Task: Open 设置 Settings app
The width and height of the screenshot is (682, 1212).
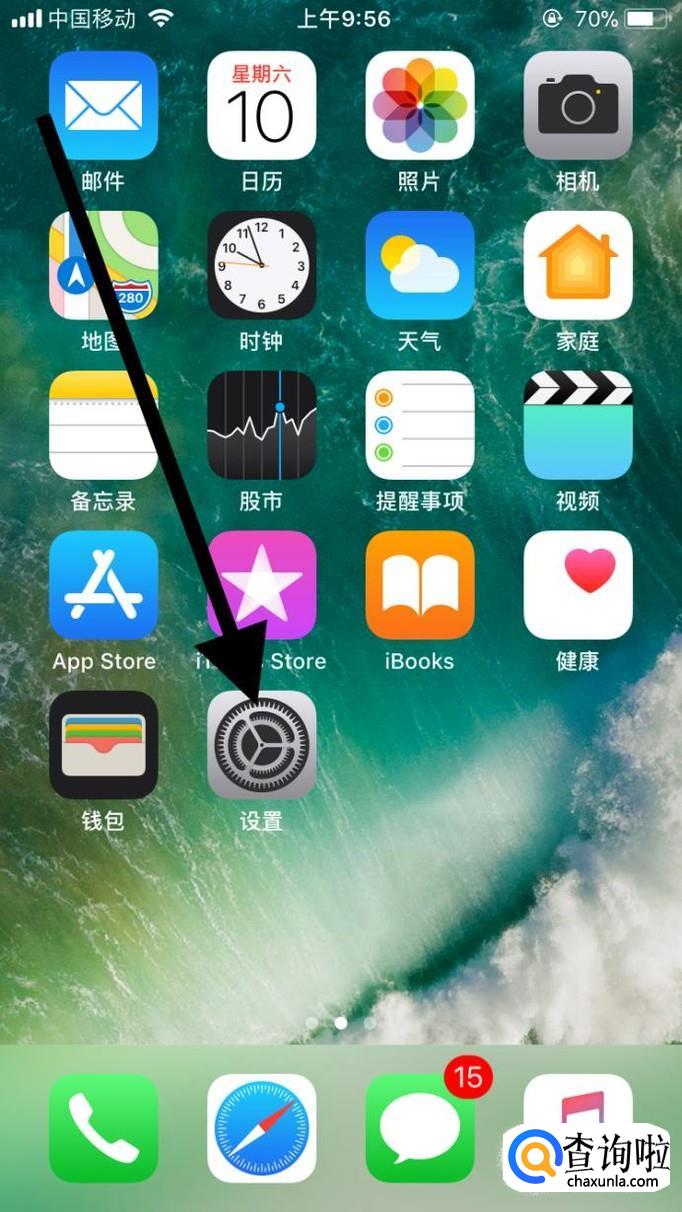Action: (262, 745)
